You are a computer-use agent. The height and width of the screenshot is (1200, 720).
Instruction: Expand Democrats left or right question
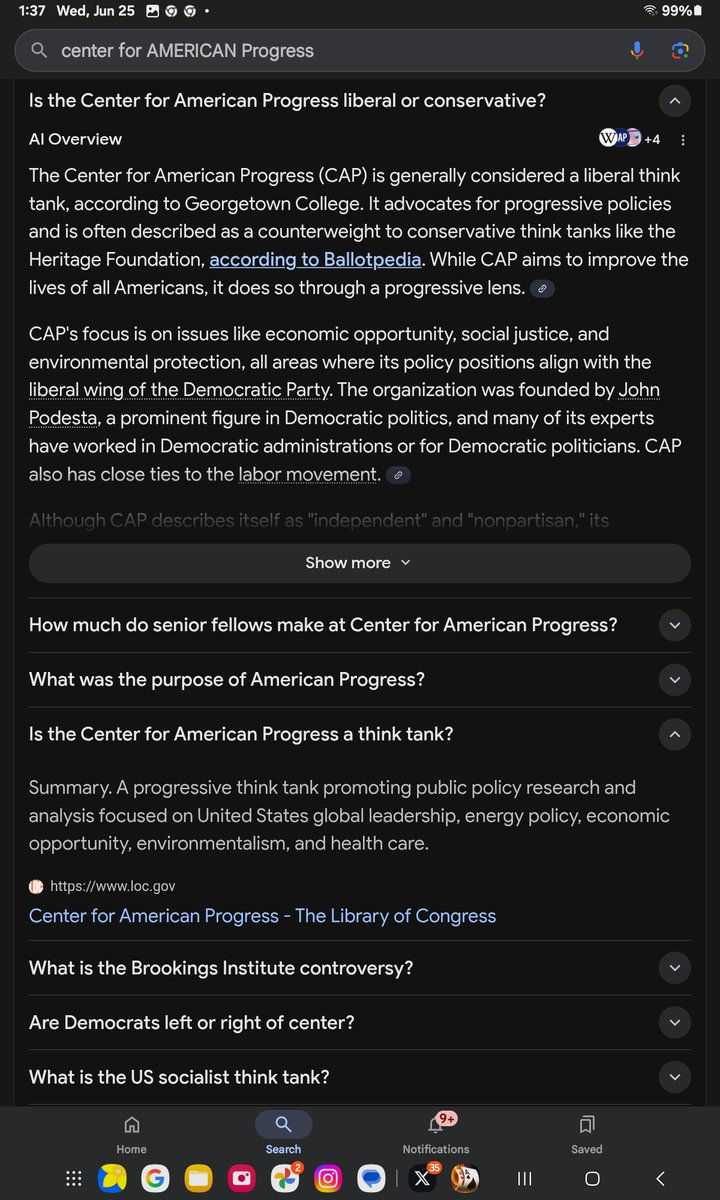click(674, 1022)
